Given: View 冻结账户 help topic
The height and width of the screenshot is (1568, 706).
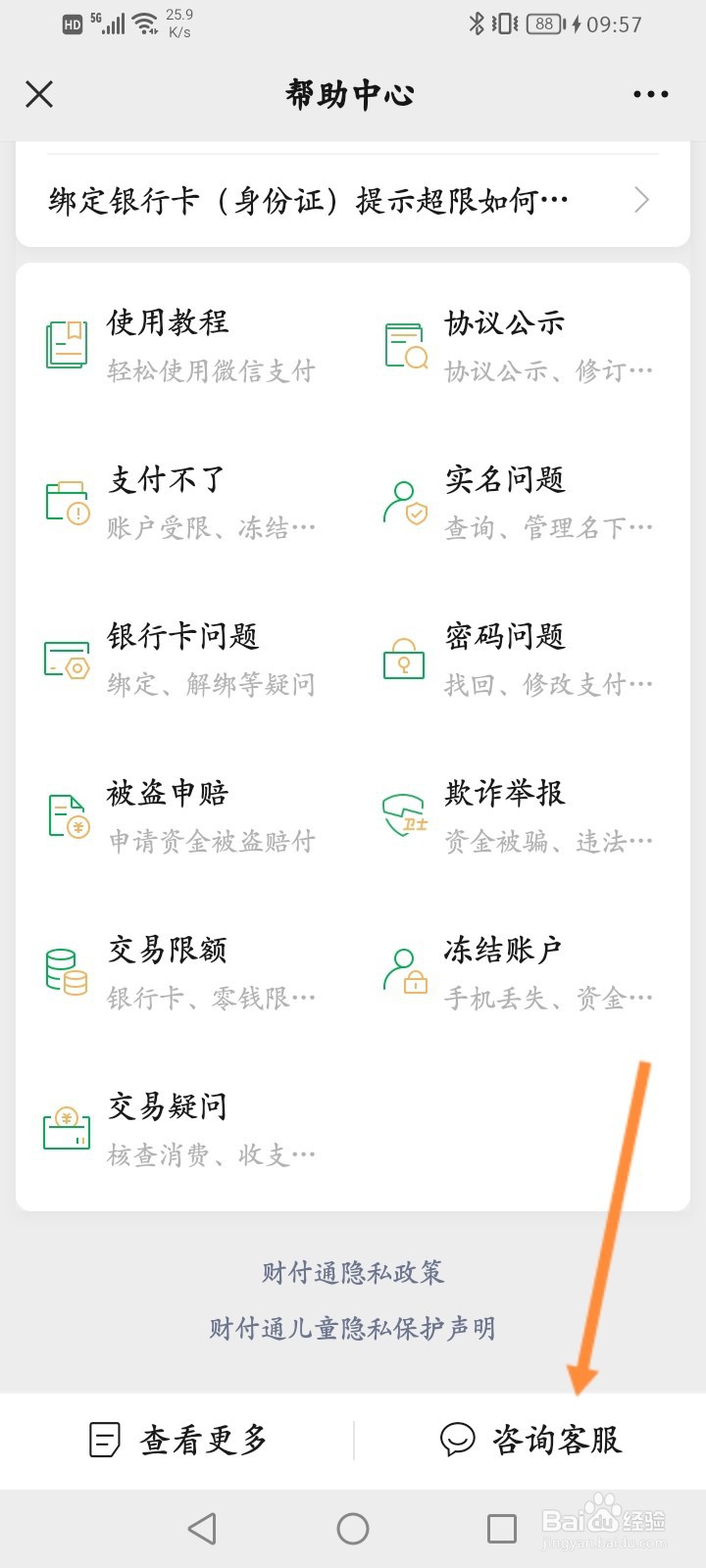Looking at the screenshot, I should click(x=520, y=972).
